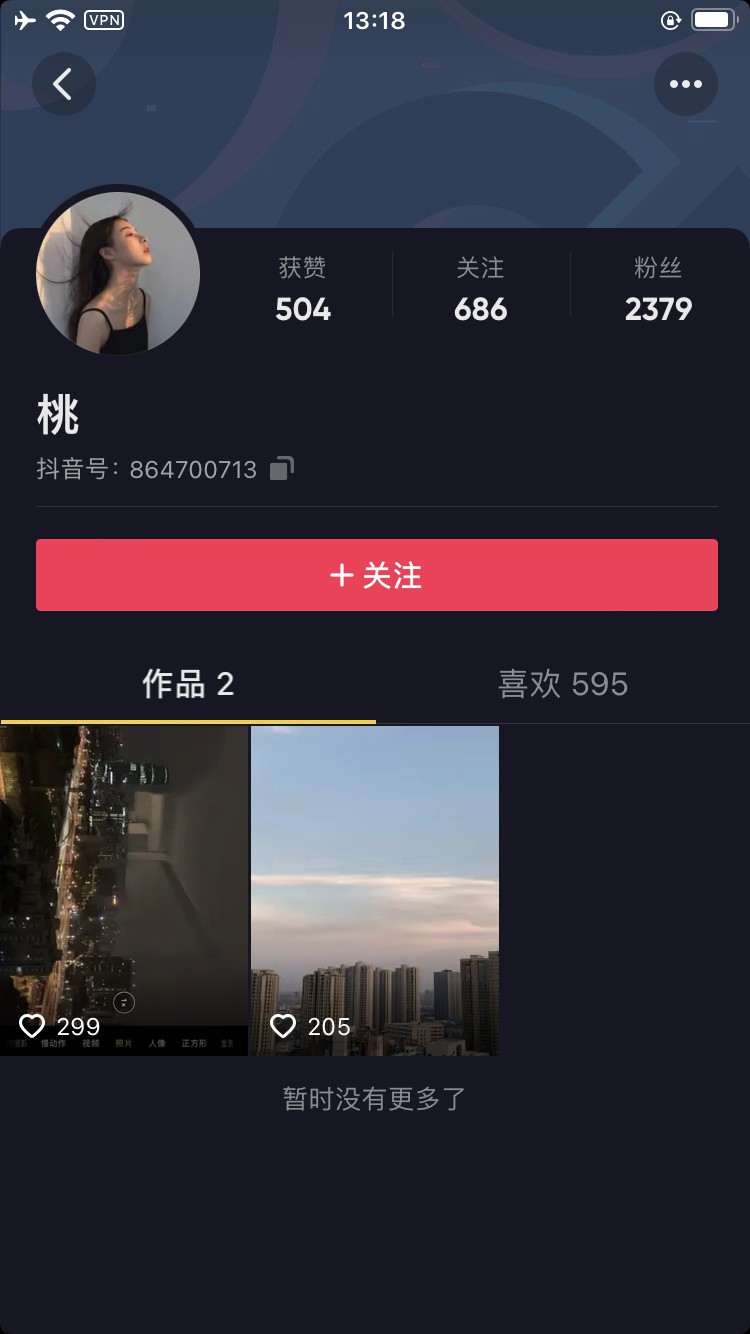Copy the Douyin ID 864700713
This screenshot has height=1334, width=750.
click(x=282, y=468)
